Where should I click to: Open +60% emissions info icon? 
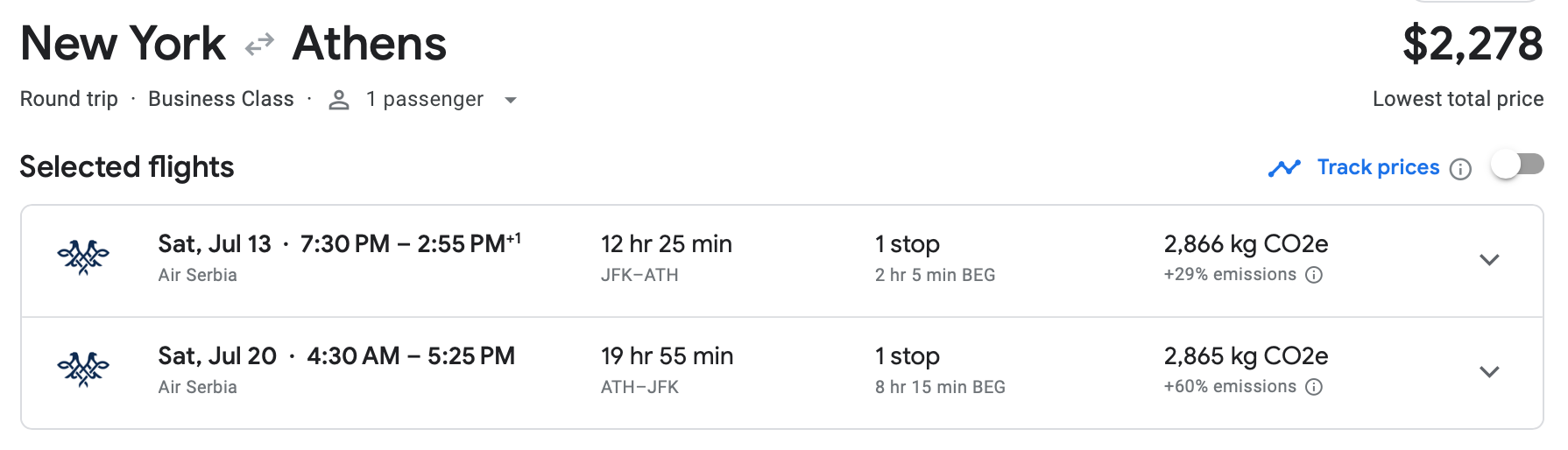point(1314,387)
